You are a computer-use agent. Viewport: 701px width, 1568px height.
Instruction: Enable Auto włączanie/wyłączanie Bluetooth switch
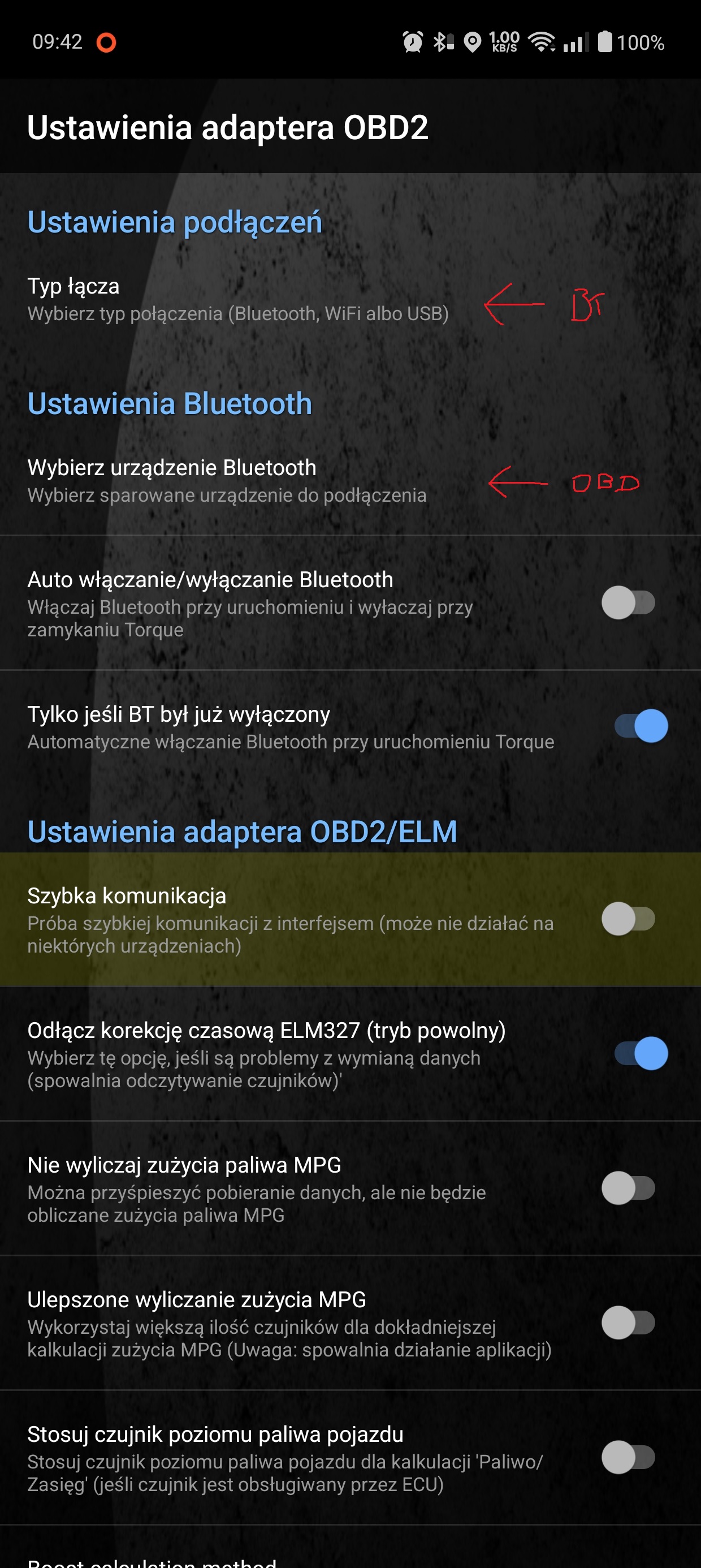[628, 603]
